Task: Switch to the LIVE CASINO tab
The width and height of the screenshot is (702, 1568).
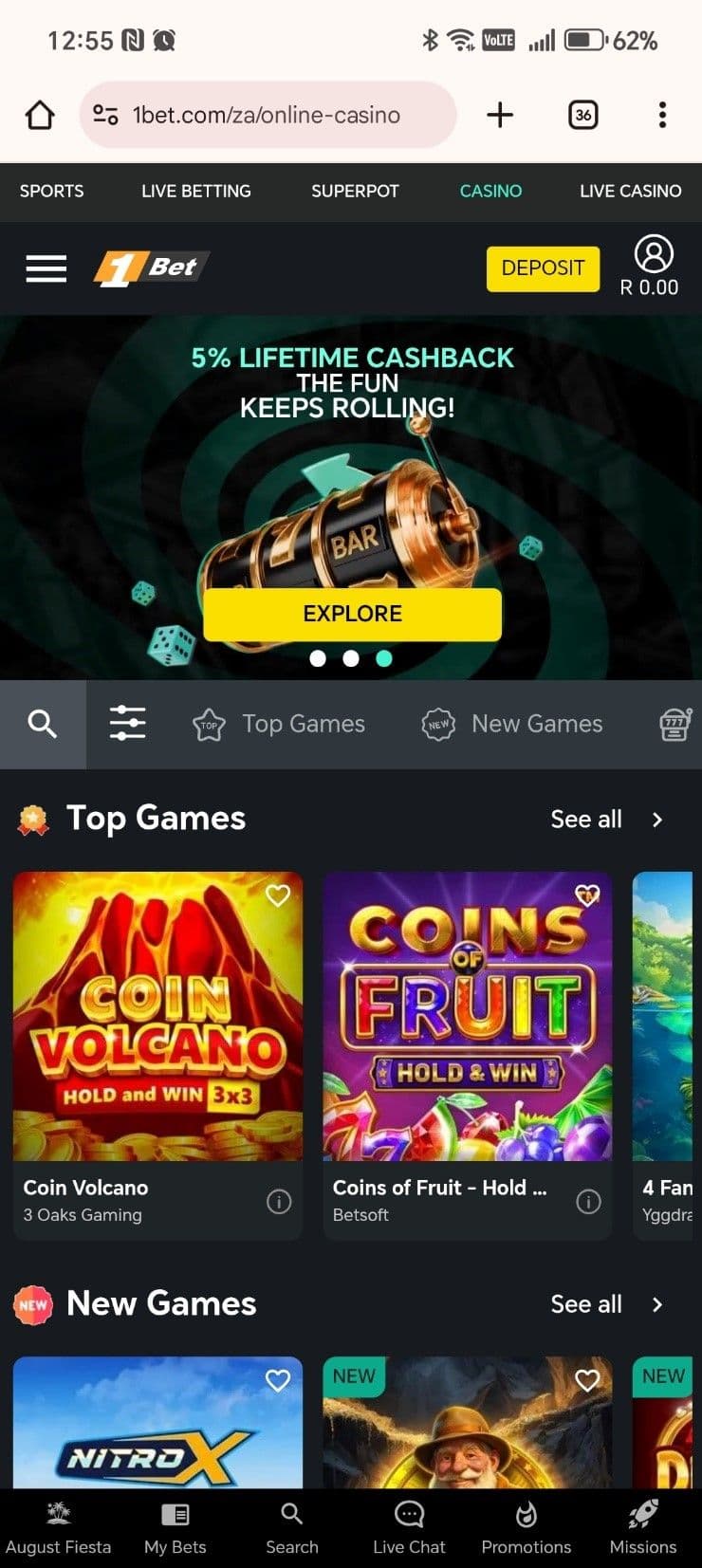Action: click(x=629, y=191)
